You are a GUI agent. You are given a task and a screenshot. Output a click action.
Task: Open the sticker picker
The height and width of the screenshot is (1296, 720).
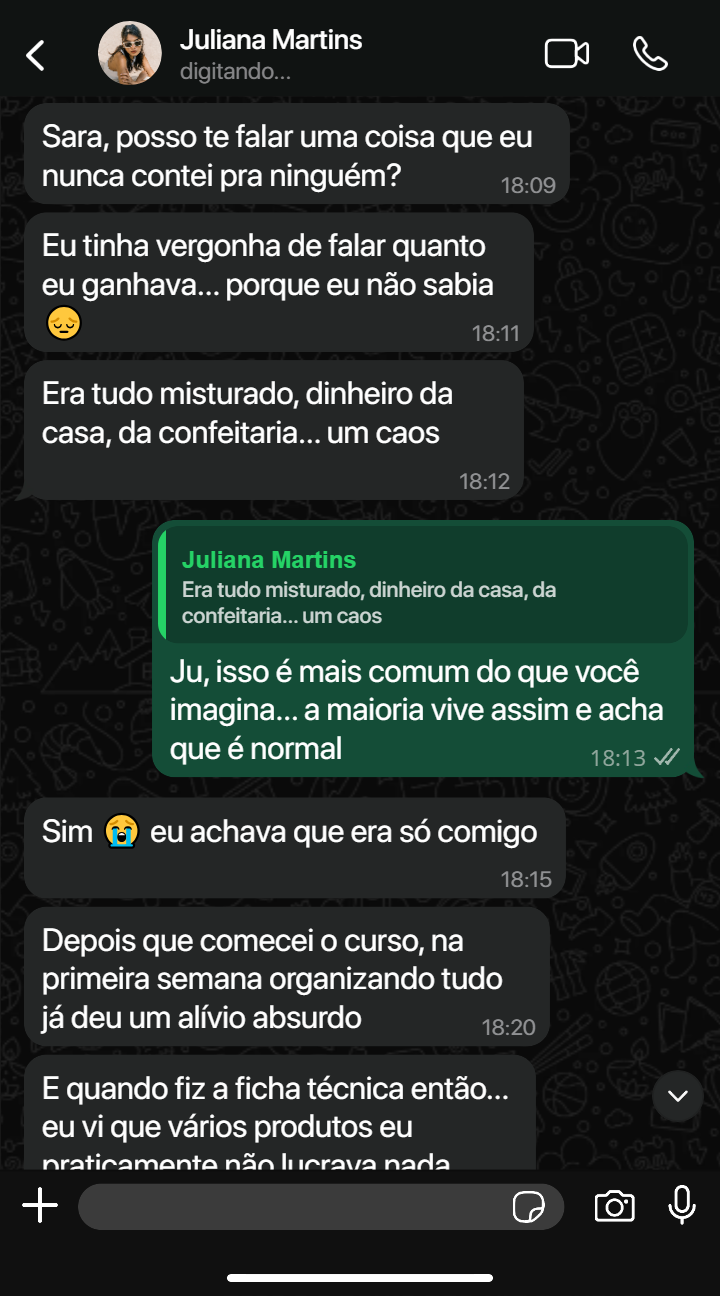(528, 1207)
